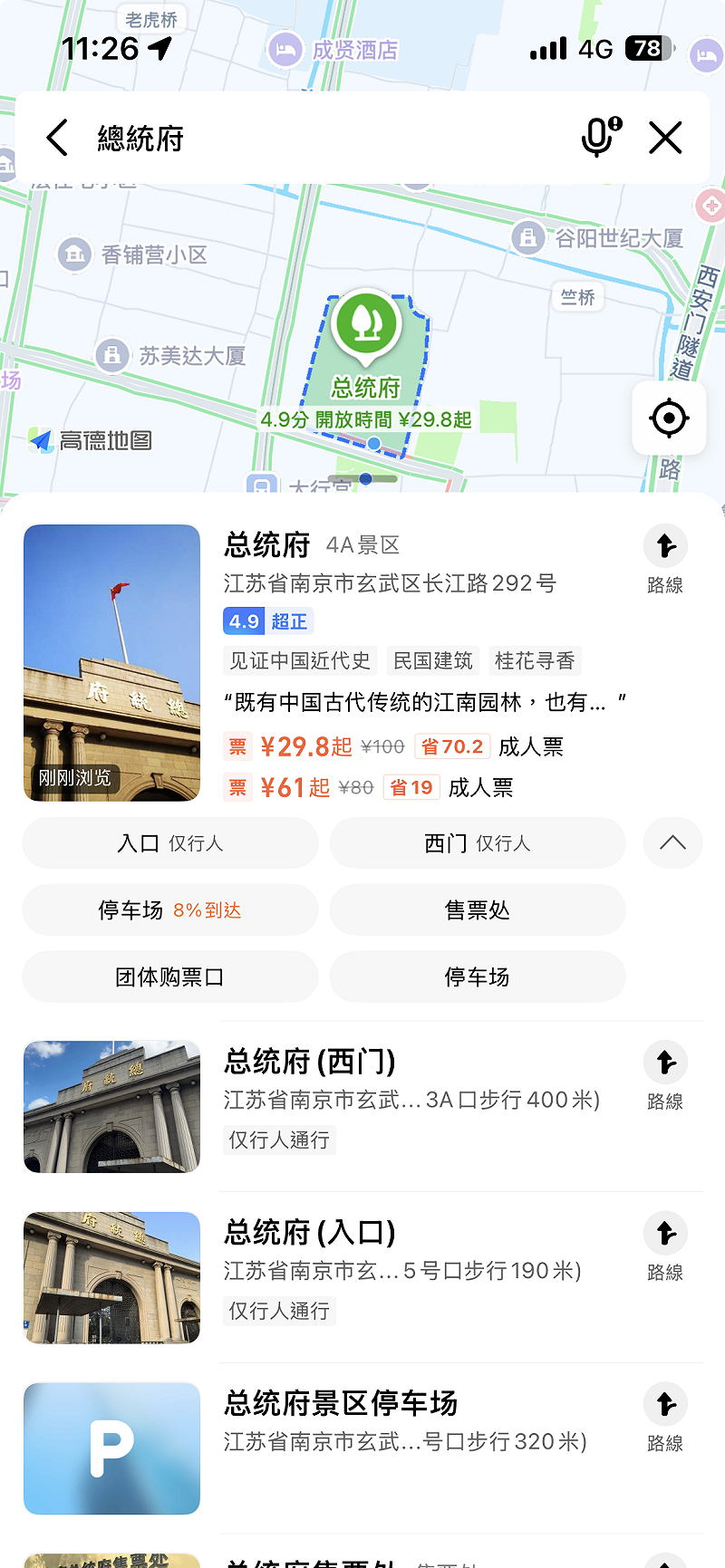Image resolution: width=725 pixels, height=1568 pixels.
Task: Tap the 路线 icon beside 总统府景区停车场
Action: pyautogui.click(x=665, y=1413)
